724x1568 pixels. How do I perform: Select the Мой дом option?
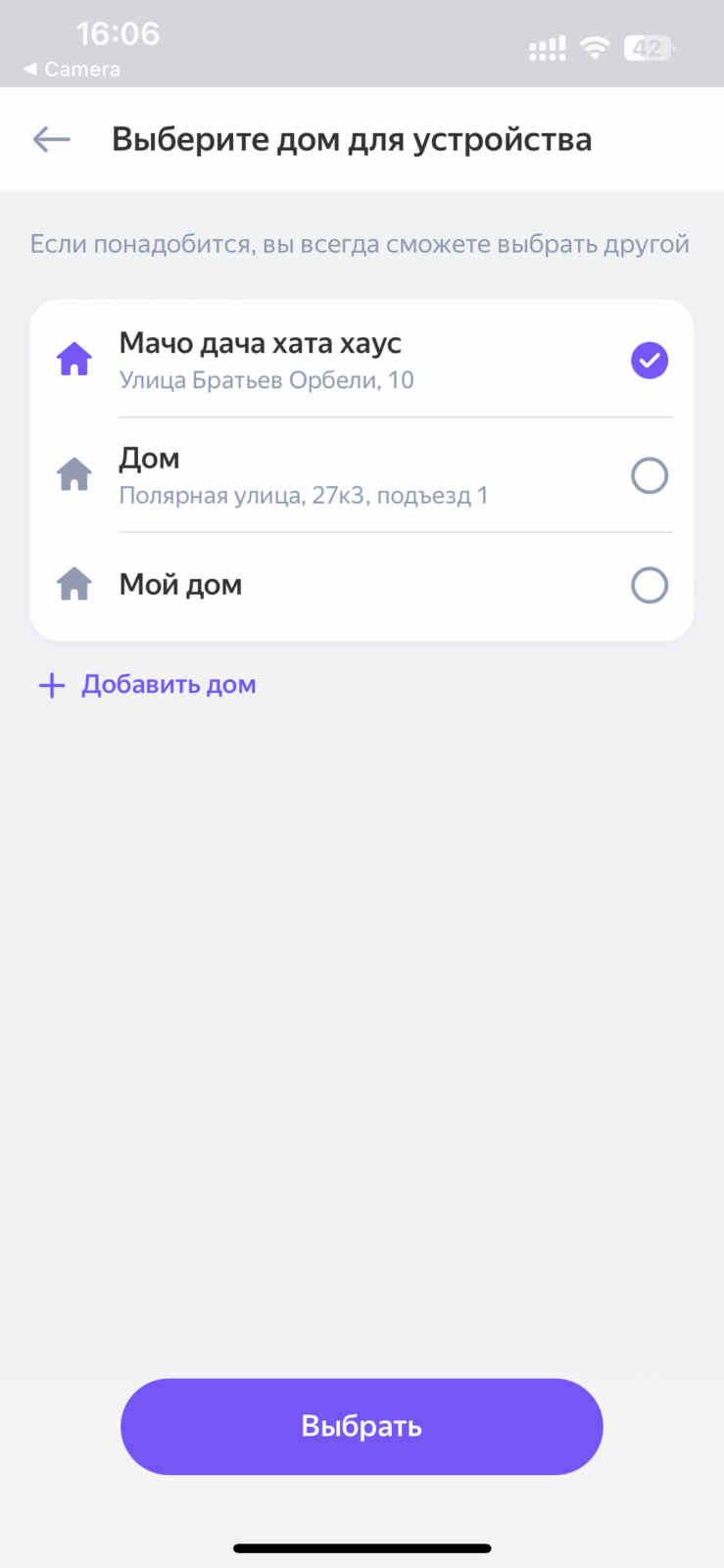coord(362,586)
